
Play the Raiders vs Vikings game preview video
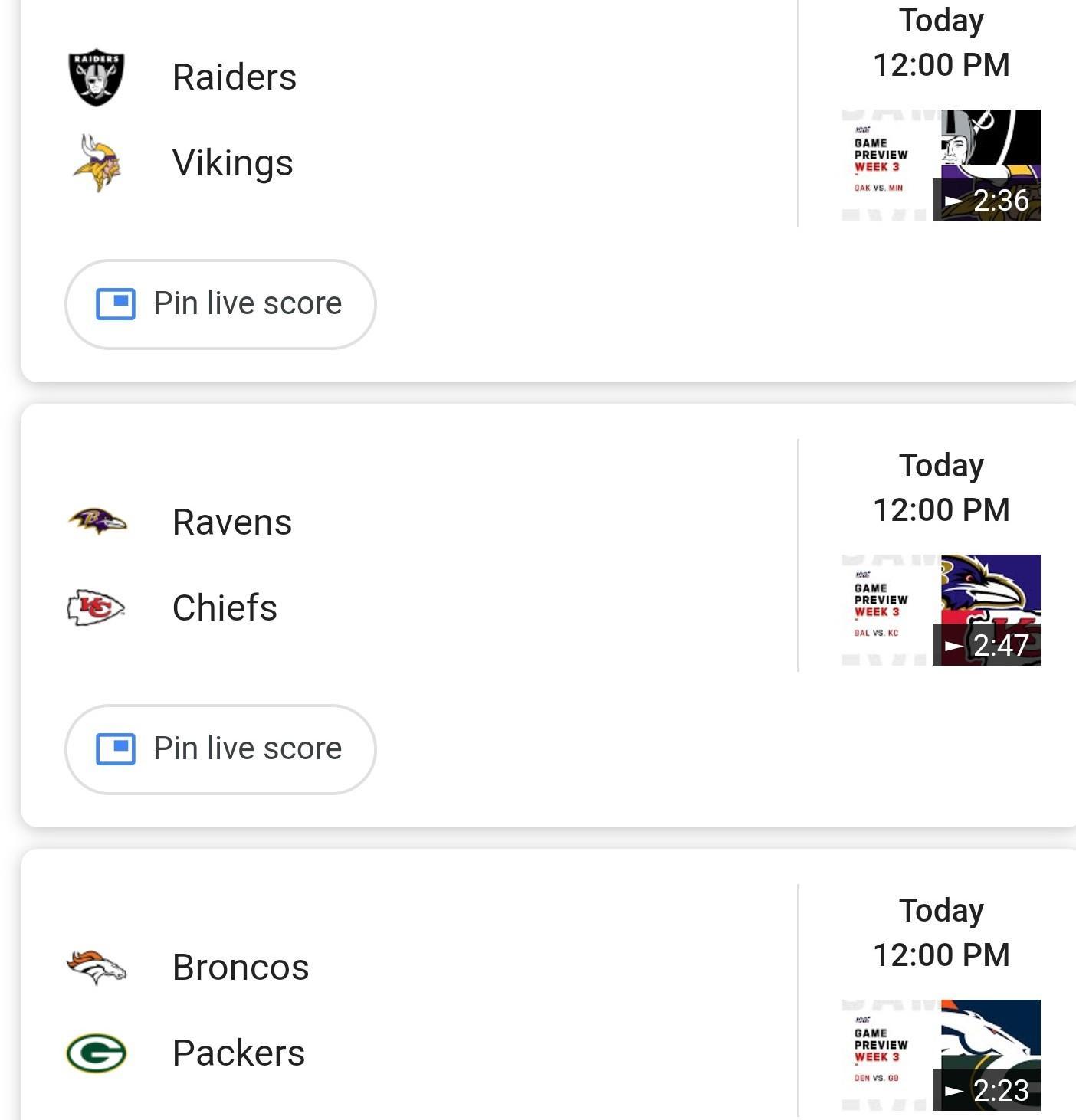(941, 165)
